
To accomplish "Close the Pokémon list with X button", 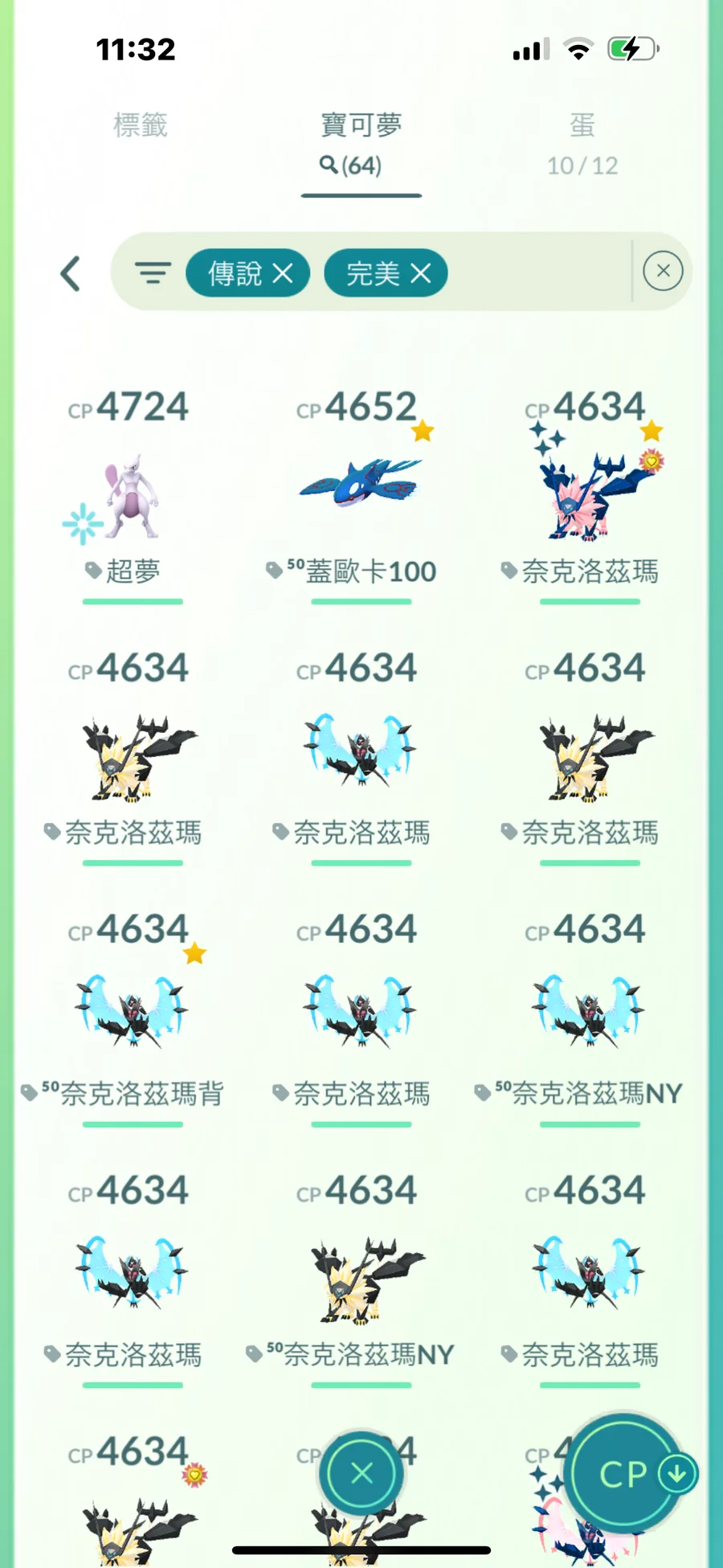I will pos(361,1473).
